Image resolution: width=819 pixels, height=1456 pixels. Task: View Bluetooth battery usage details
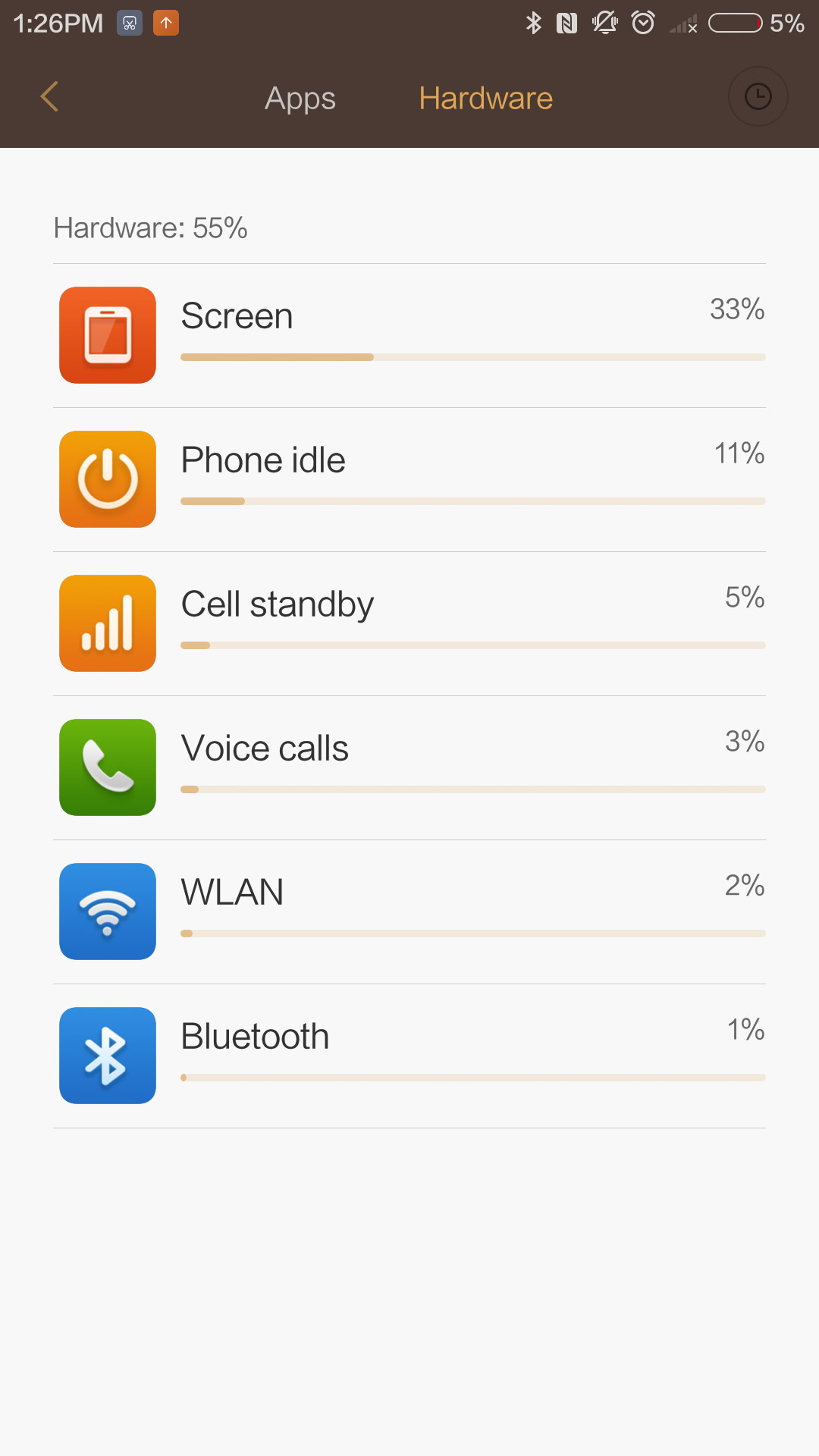click(409, 1056)
